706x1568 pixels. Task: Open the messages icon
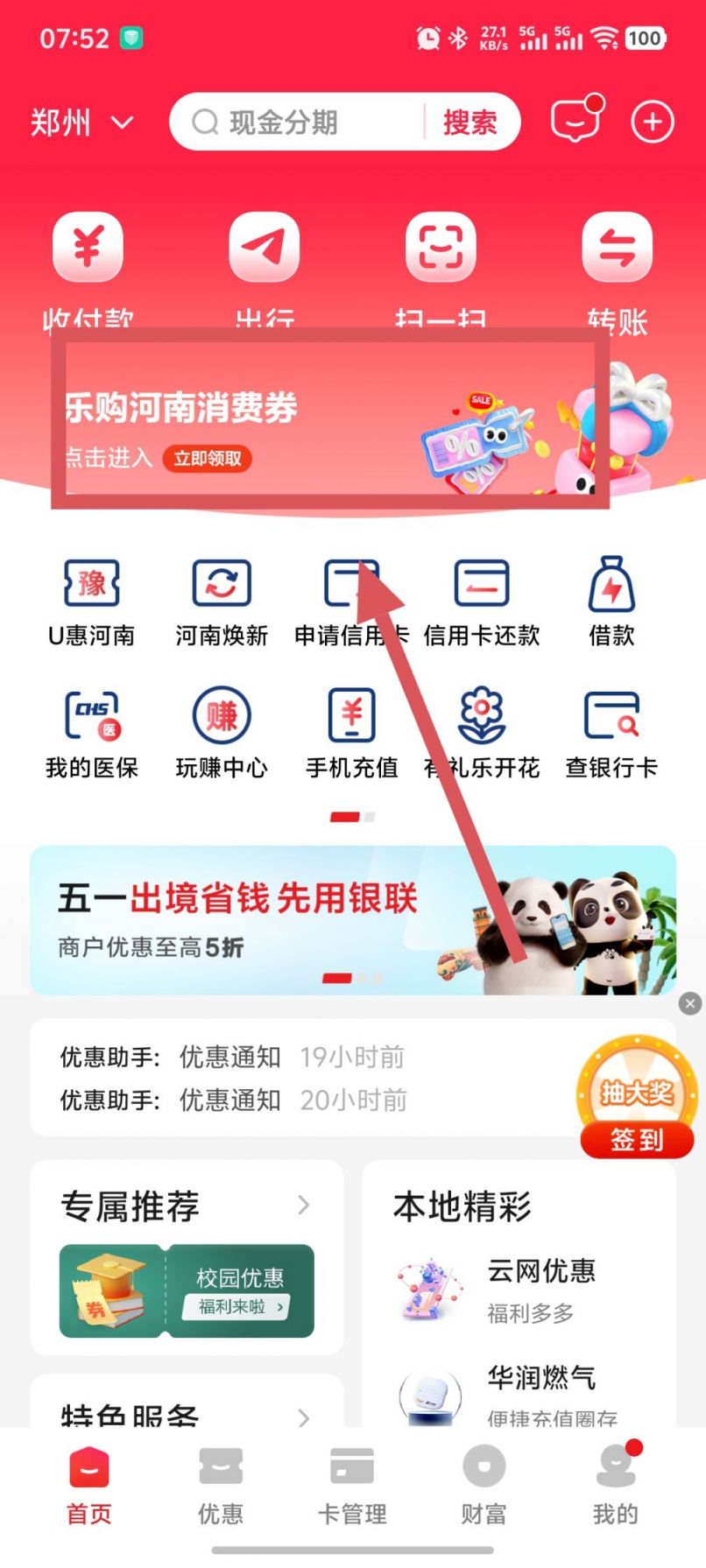577,119
